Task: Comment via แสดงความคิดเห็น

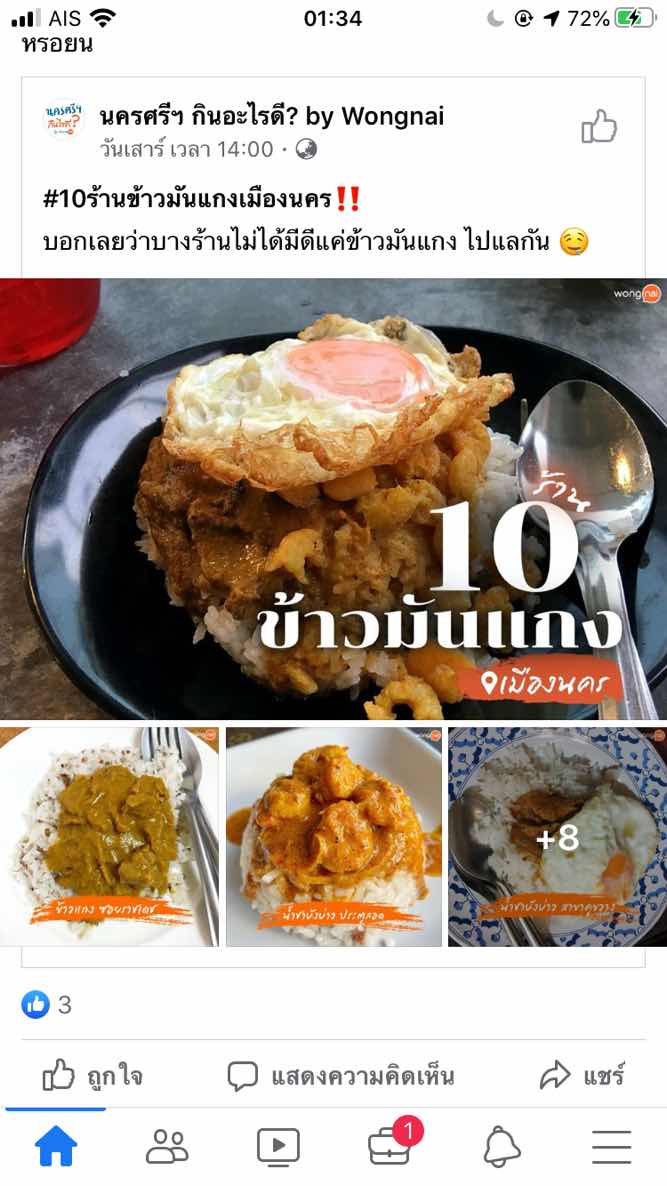Action: coord(341,1076)
